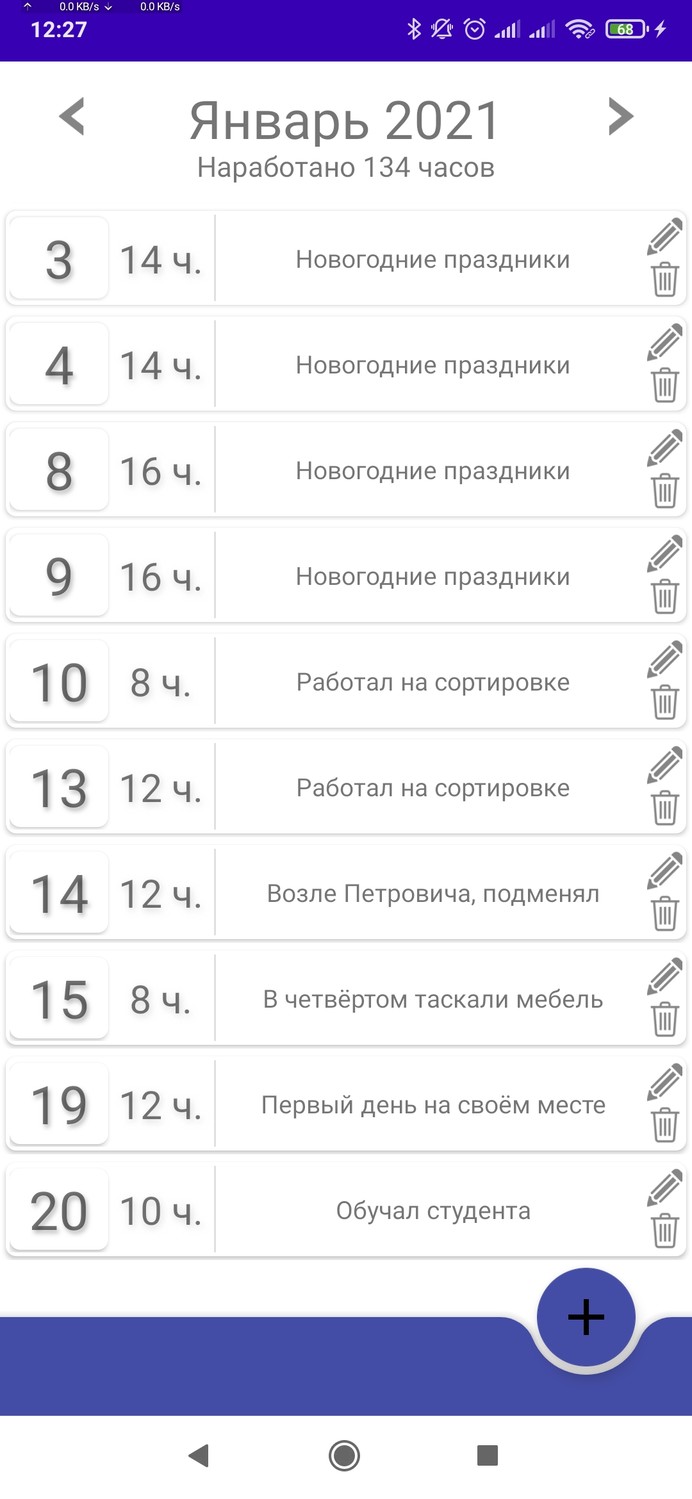Edit the January 9 entry
This screenshot has height=1499, width=692.
click(x=665, y=554)
